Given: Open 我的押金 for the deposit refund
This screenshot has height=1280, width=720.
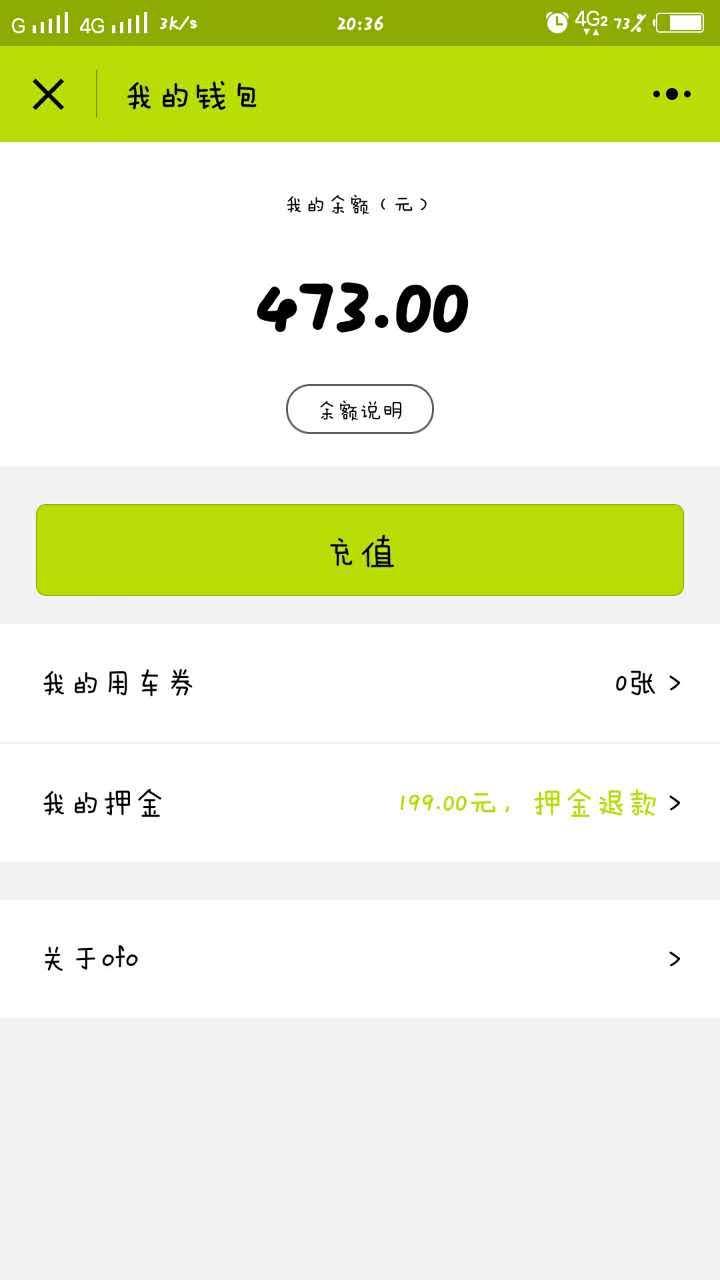Looking at the screenshot, I should [x=360, y=803].
